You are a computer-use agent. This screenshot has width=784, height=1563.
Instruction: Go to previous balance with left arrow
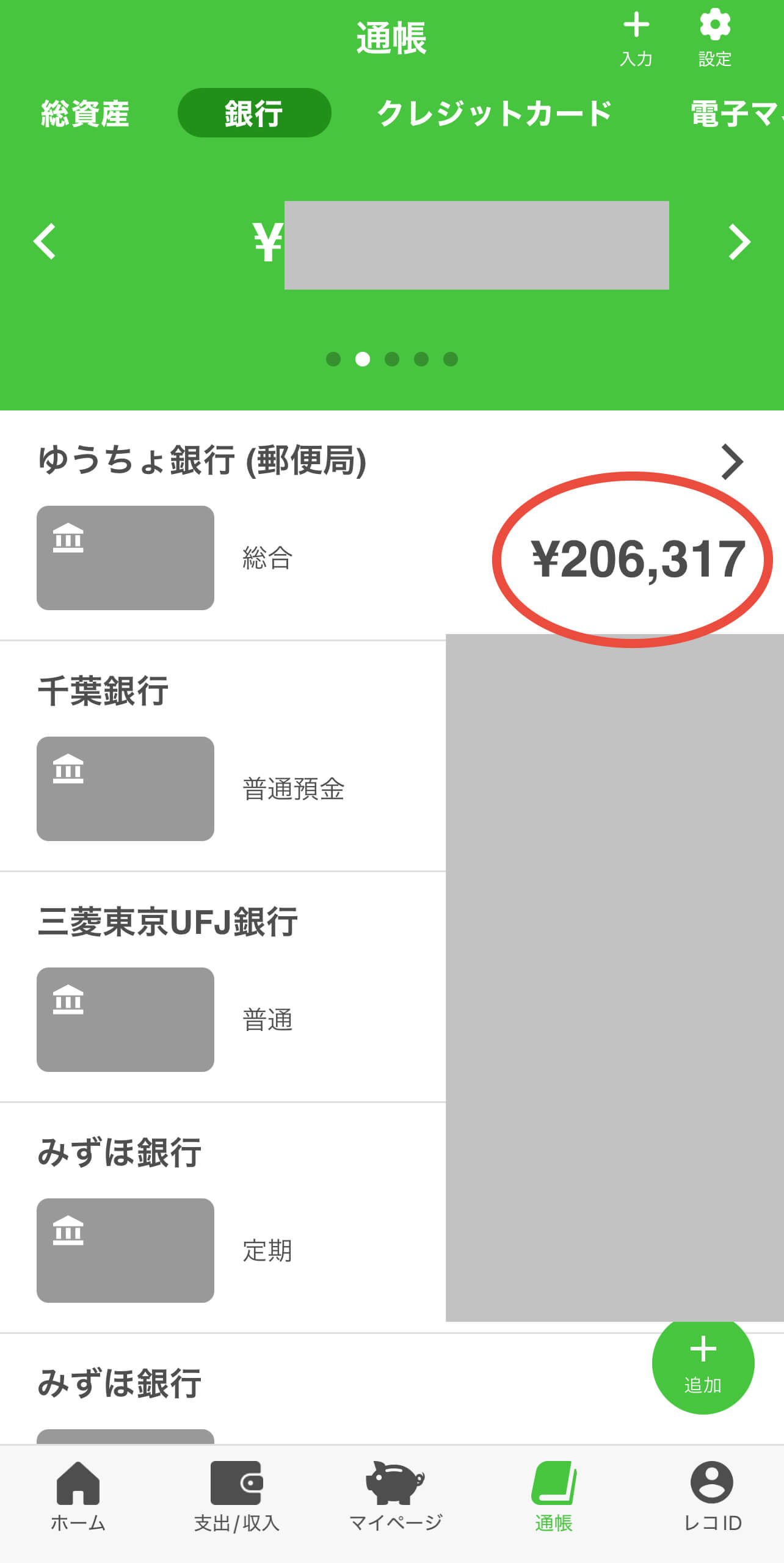[x=45, y=242]
